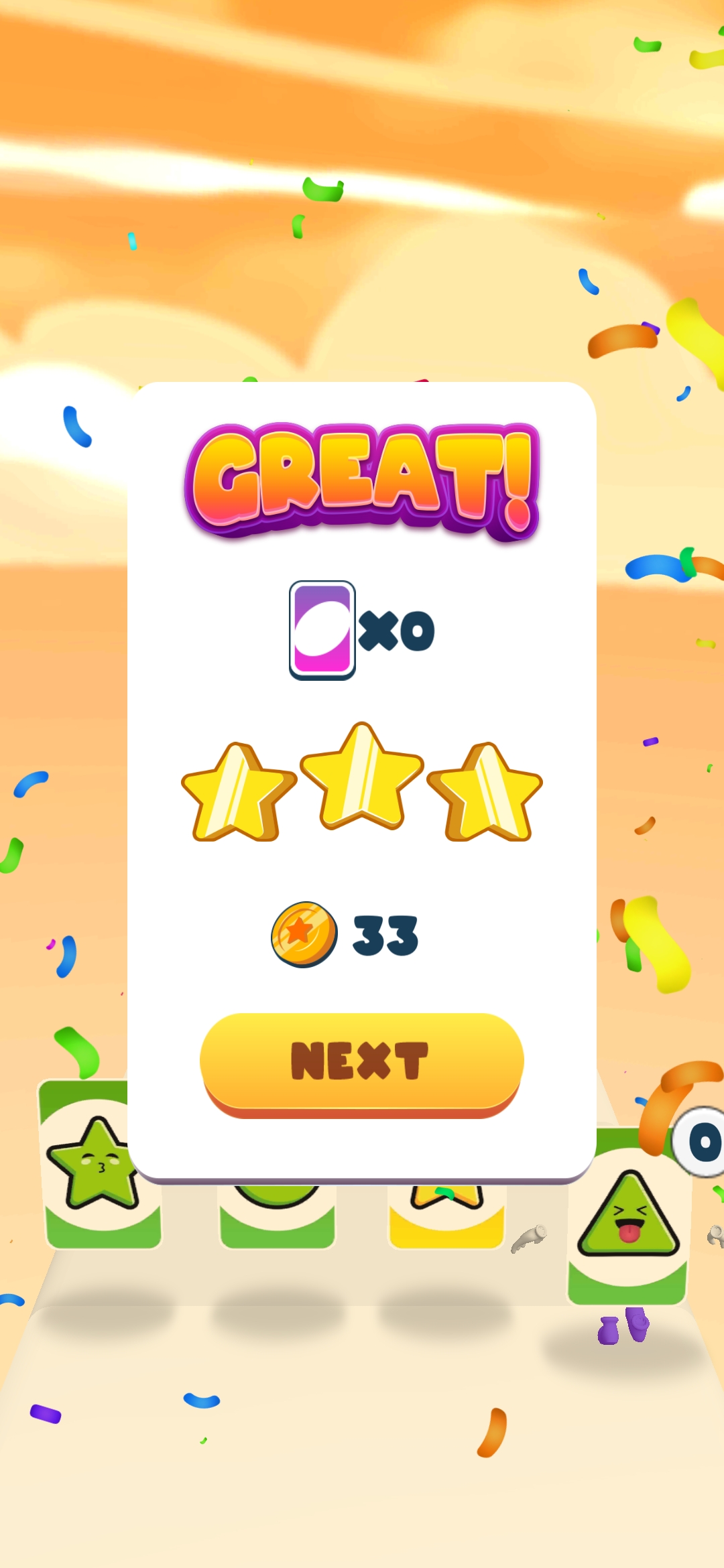Tap the NEXT button to continue

(361, 1061)
